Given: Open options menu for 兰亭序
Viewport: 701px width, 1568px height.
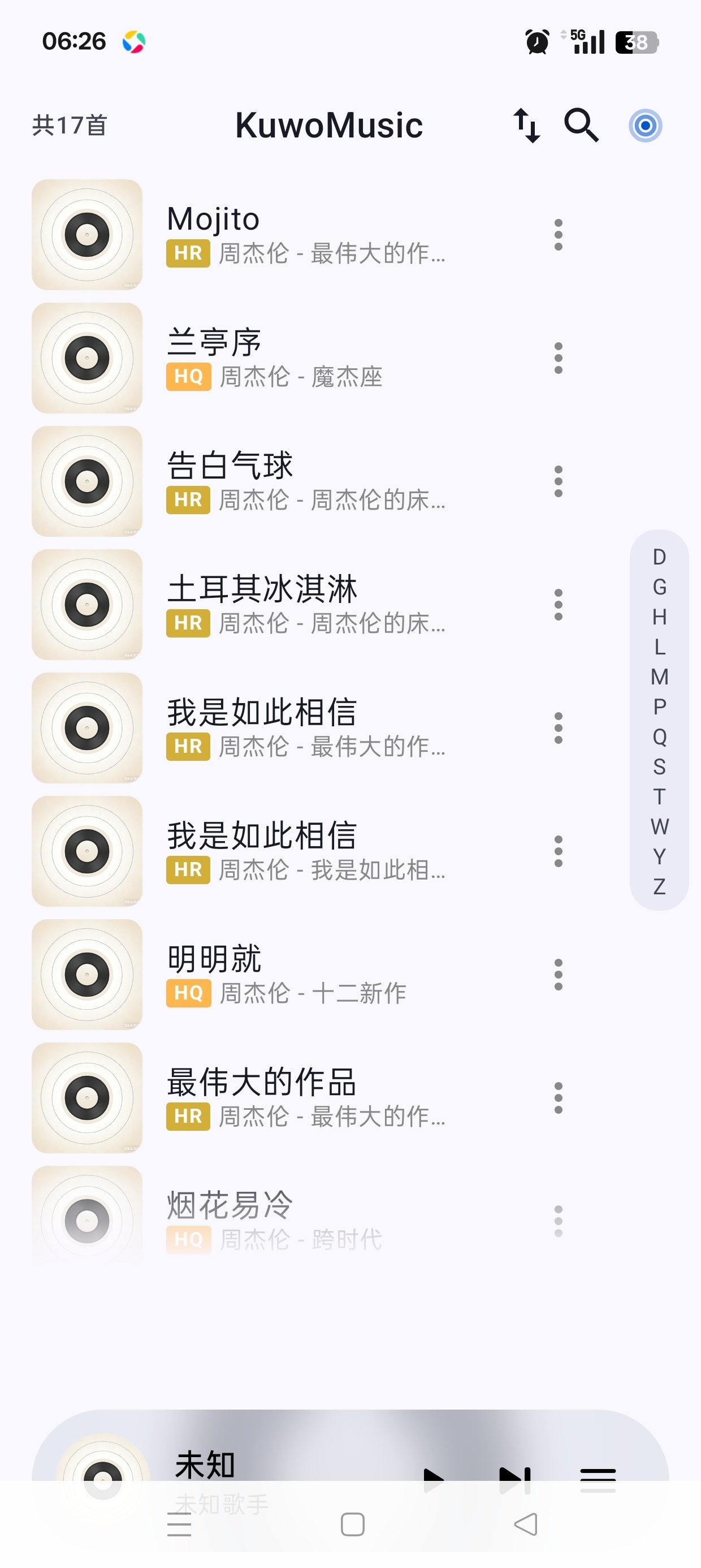Looking at the screenshot, I should 558,359.
